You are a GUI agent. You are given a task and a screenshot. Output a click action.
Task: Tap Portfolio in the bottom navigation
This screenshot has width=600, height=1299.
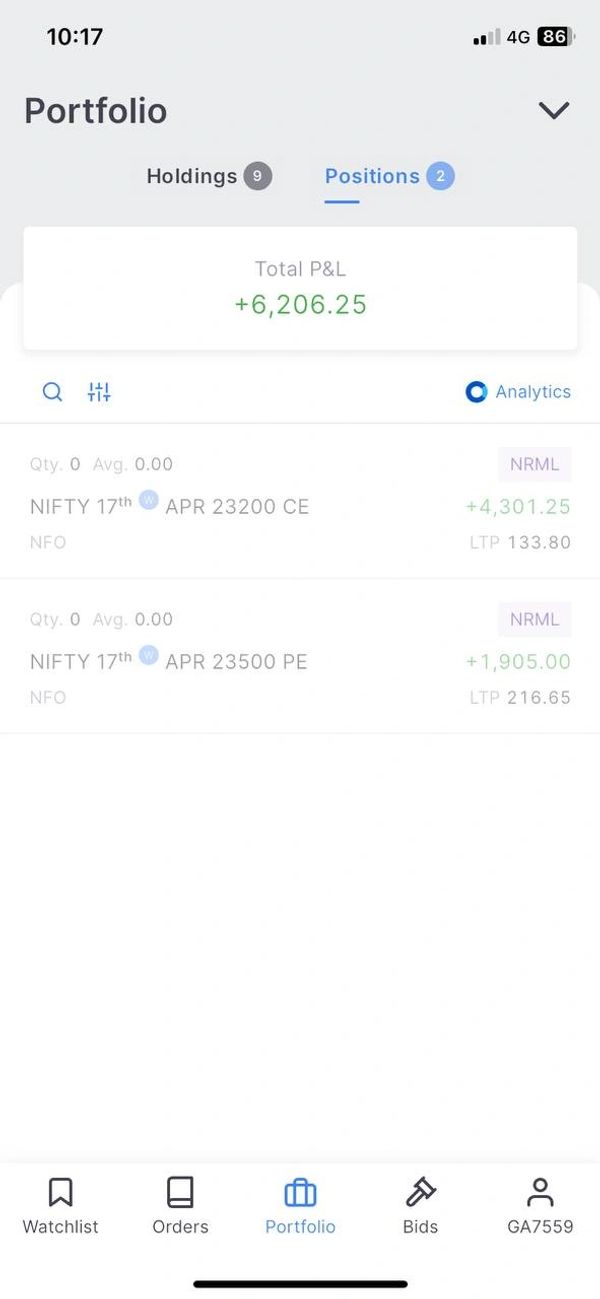click(x=300, y=1205)
